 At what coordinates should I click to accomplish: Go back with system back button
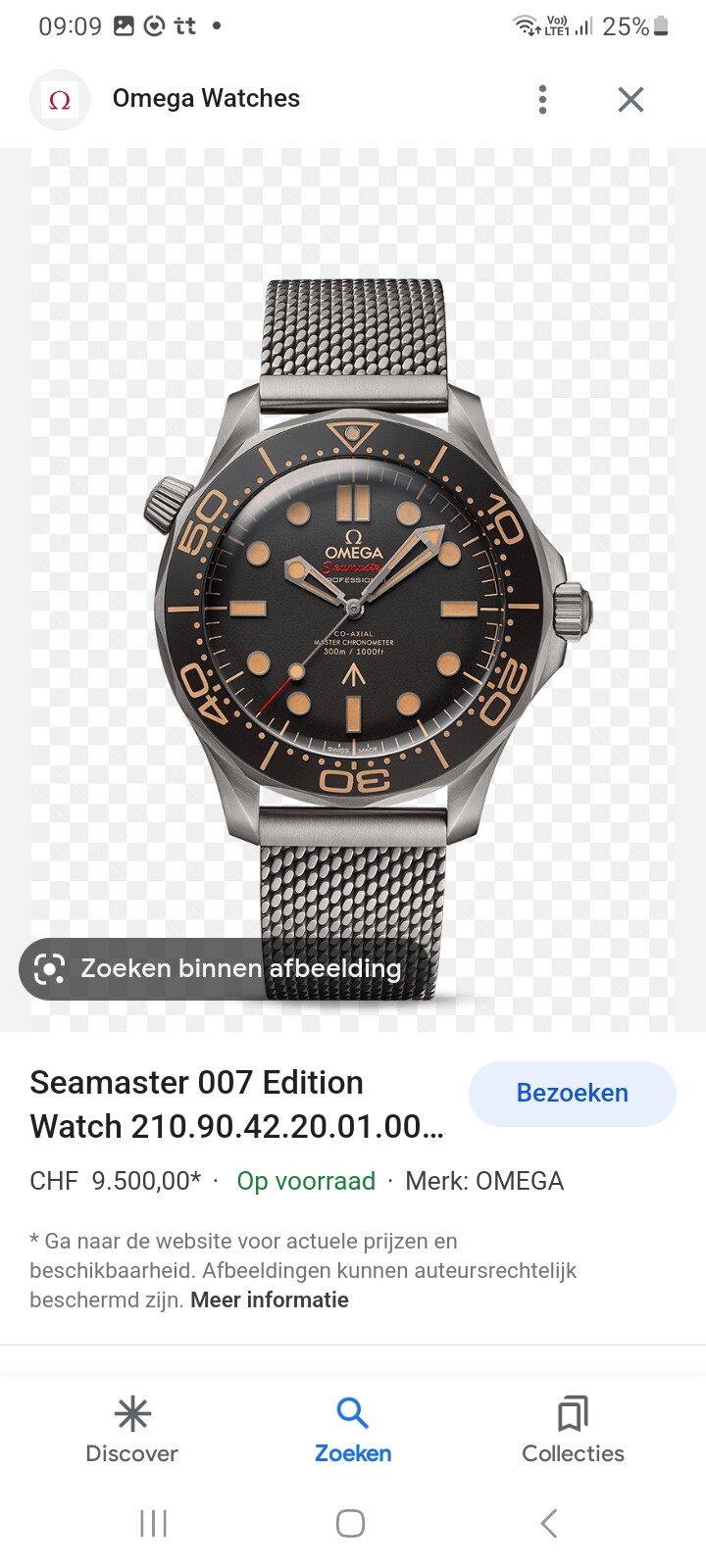pyautogui.click(x=549, y=1523)
